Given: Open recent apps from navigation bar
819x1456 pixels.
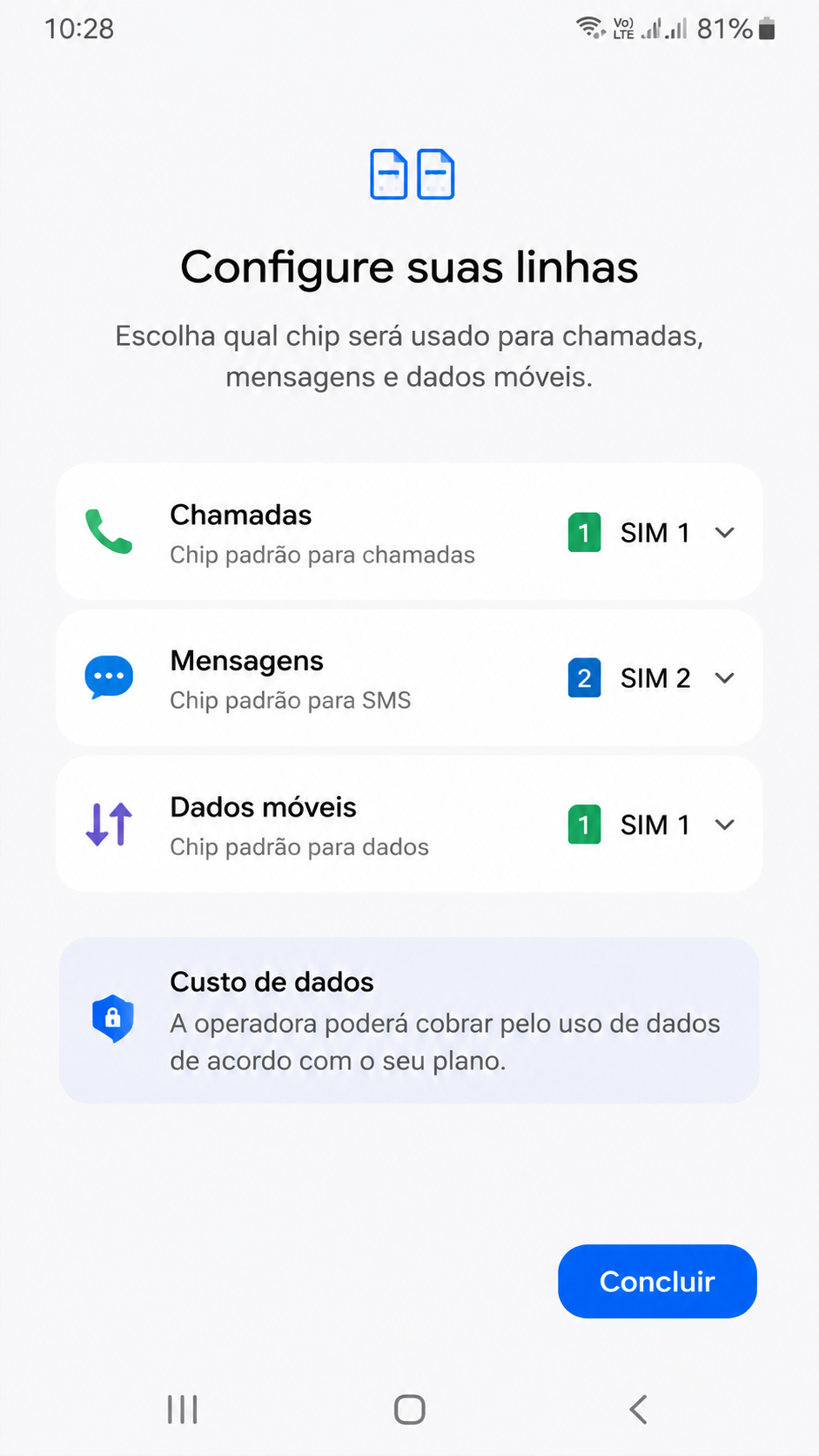Looking at the screenshot, I should point(183,1409).
